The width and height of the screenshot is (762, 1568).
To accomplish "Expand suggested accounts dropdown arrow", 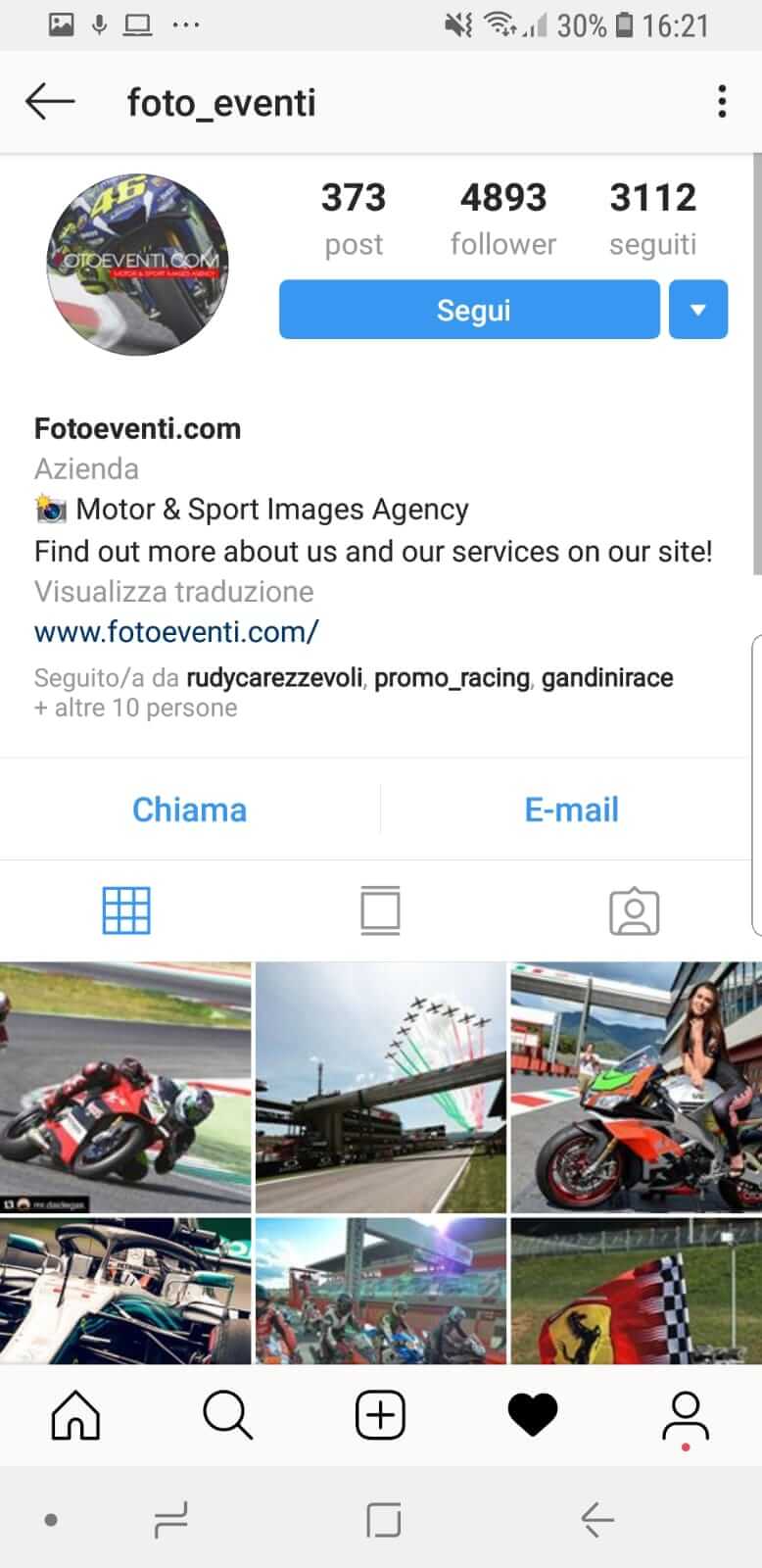I will click(697, 310).
